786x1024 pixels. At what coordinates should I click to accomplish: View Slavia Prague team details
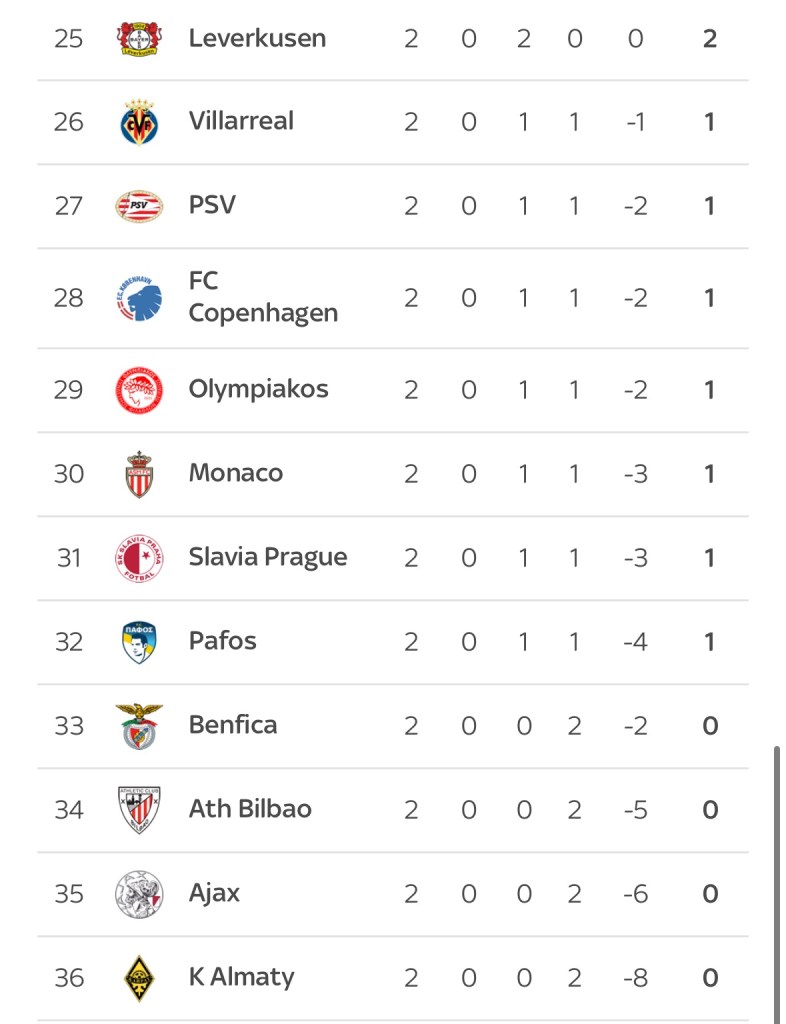point(267,557)
